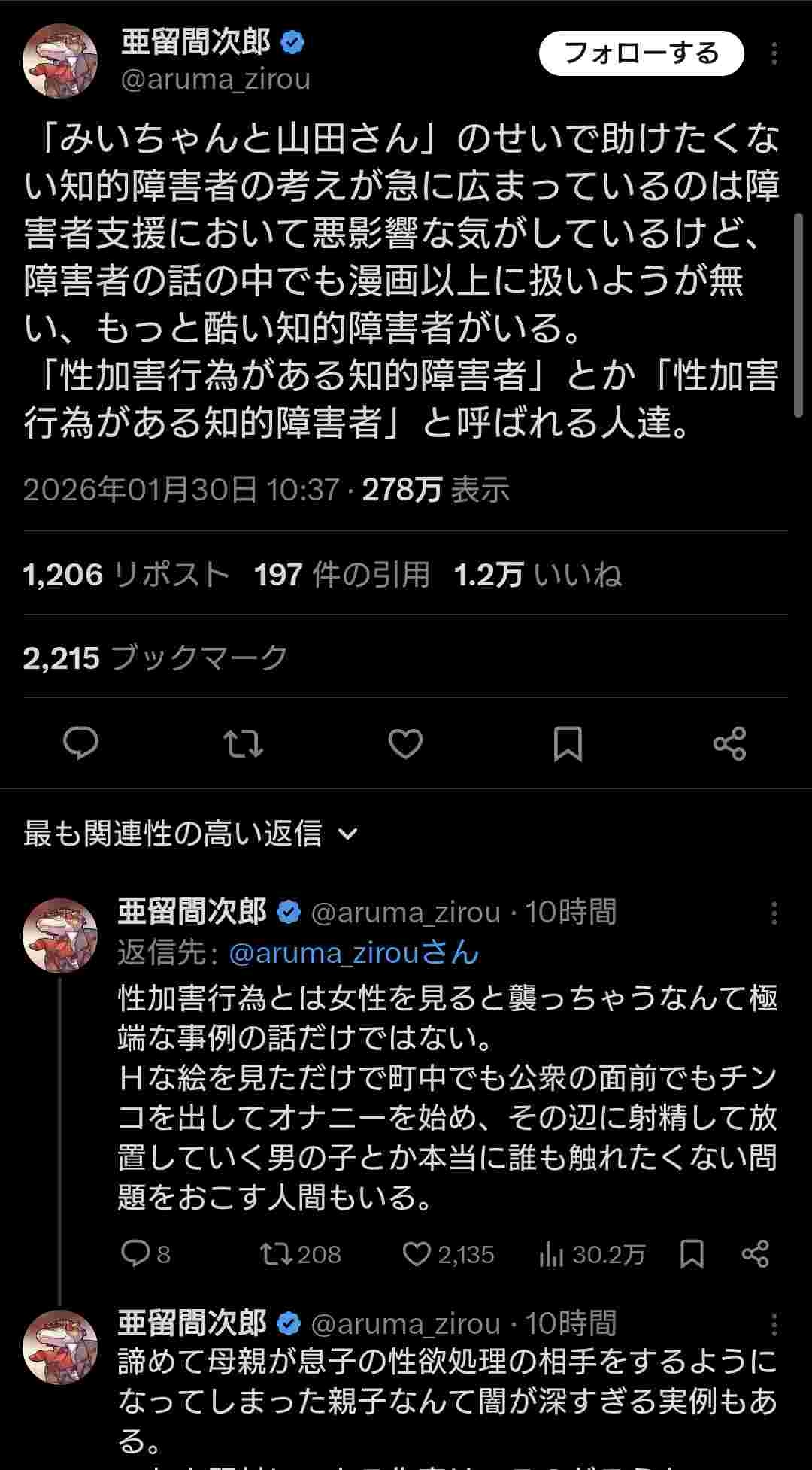Viewport: 812px width, 1470px height.
Task: Open the main post's overflow menu
Action: click(x=774, y=53)
